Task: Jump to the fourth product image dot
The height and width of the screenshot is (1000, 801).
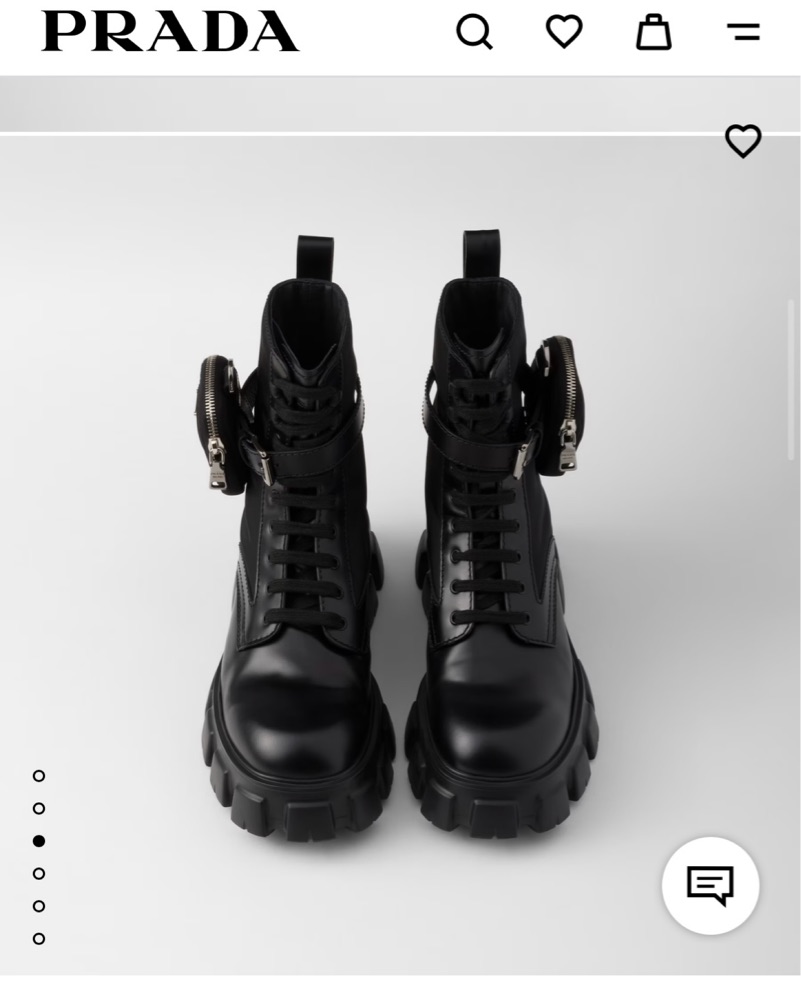Action: 39,873
